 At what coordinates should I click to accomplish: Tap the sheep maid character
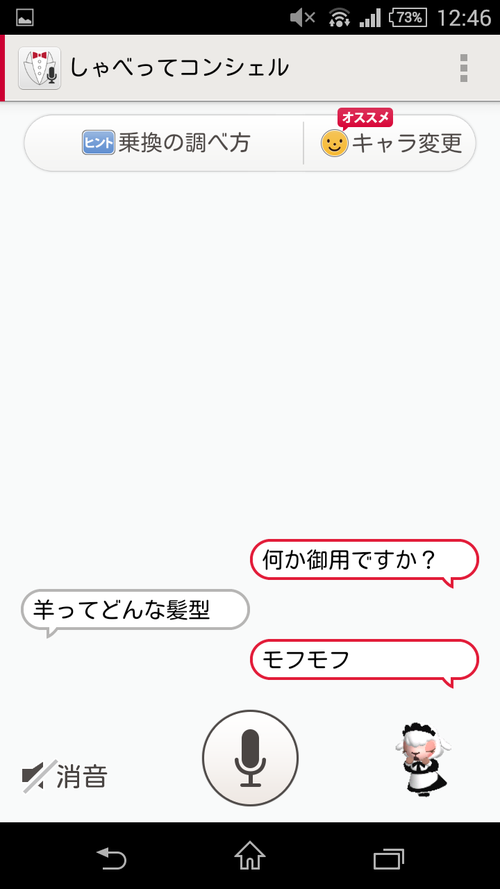(424, 760)
